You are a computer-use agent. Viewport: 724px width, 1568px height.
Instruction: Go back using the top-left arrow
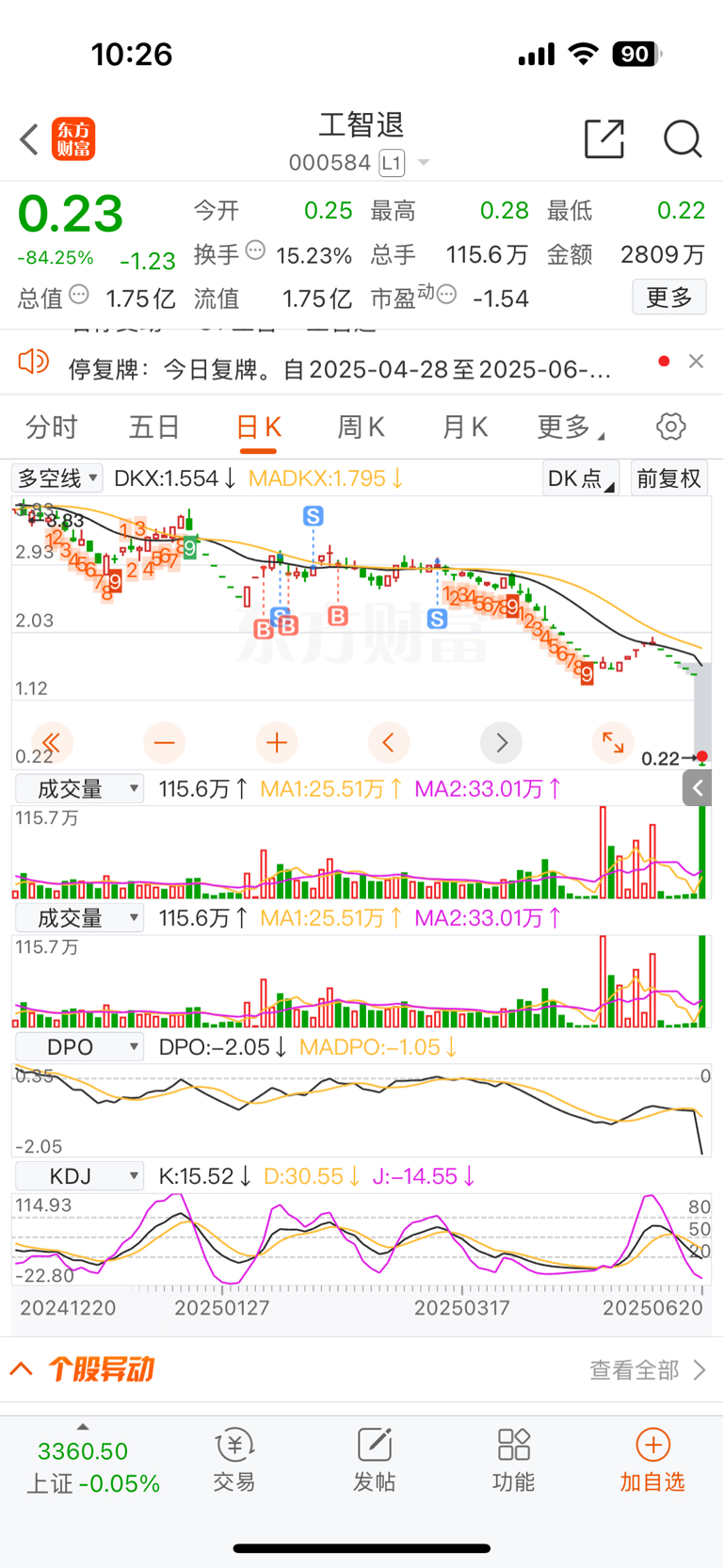point(29,139)
